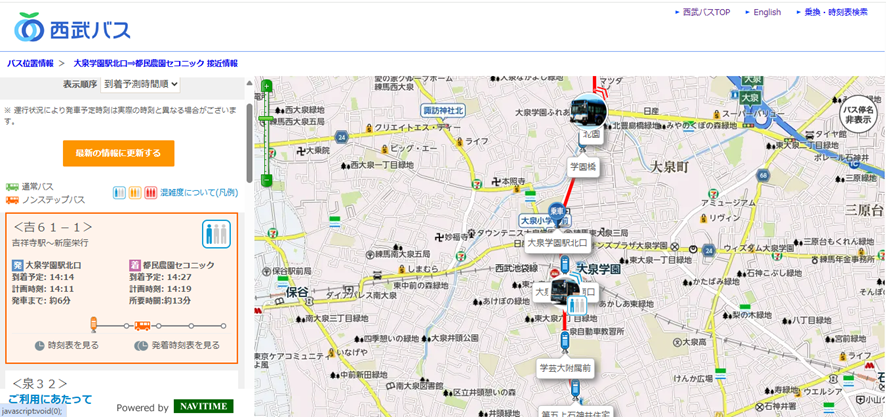Zoom out the map with the minus button

click(x=266, y=180)
